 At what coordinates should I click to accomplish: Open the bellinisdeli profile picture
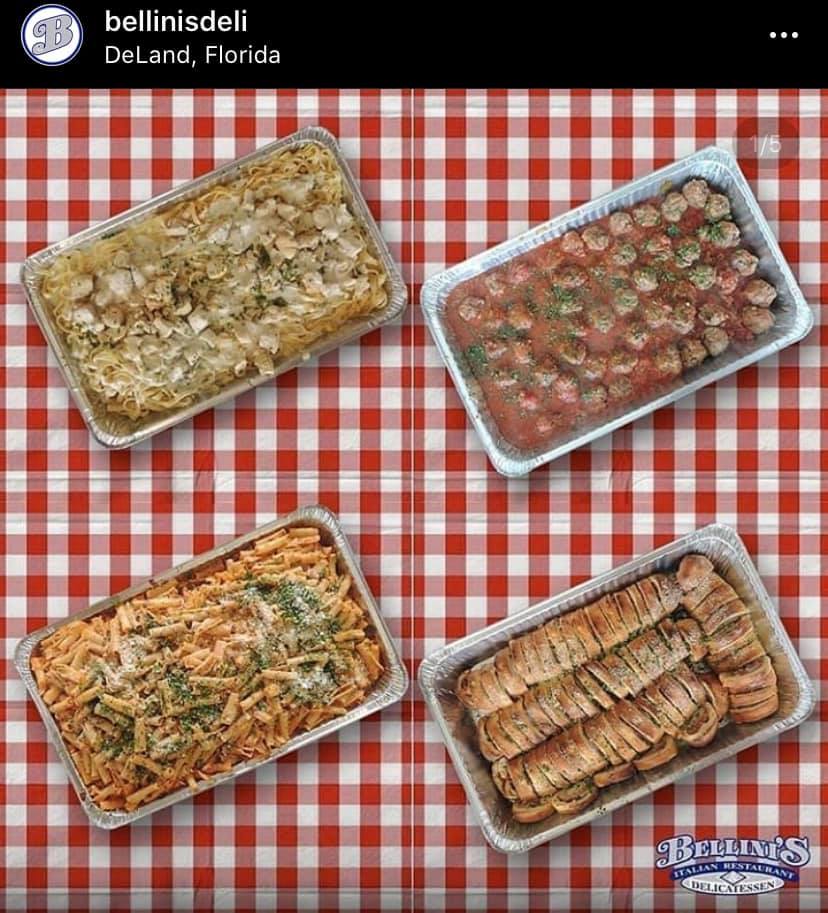(52, 35)
